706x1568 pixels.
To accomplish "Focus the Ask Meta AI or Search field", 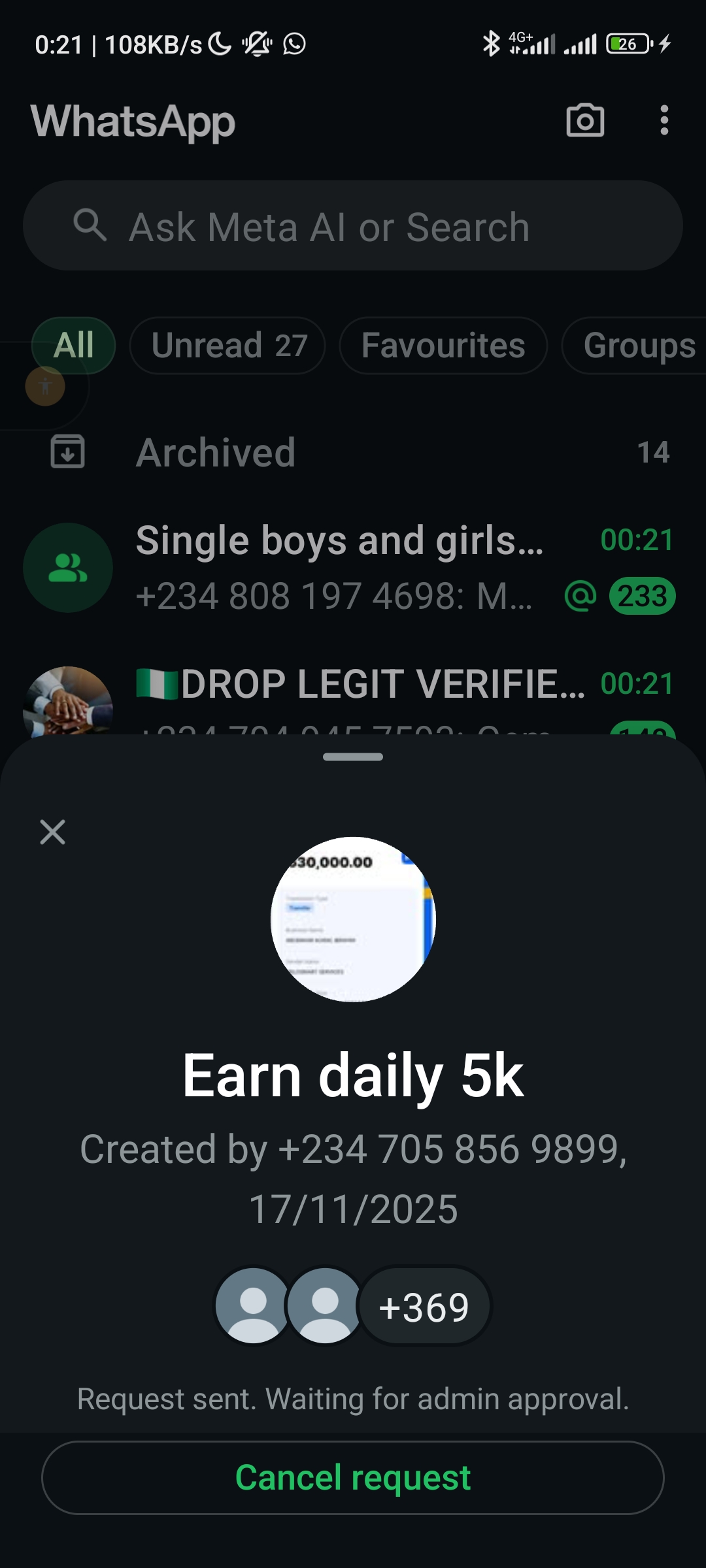I will (353, 226).
